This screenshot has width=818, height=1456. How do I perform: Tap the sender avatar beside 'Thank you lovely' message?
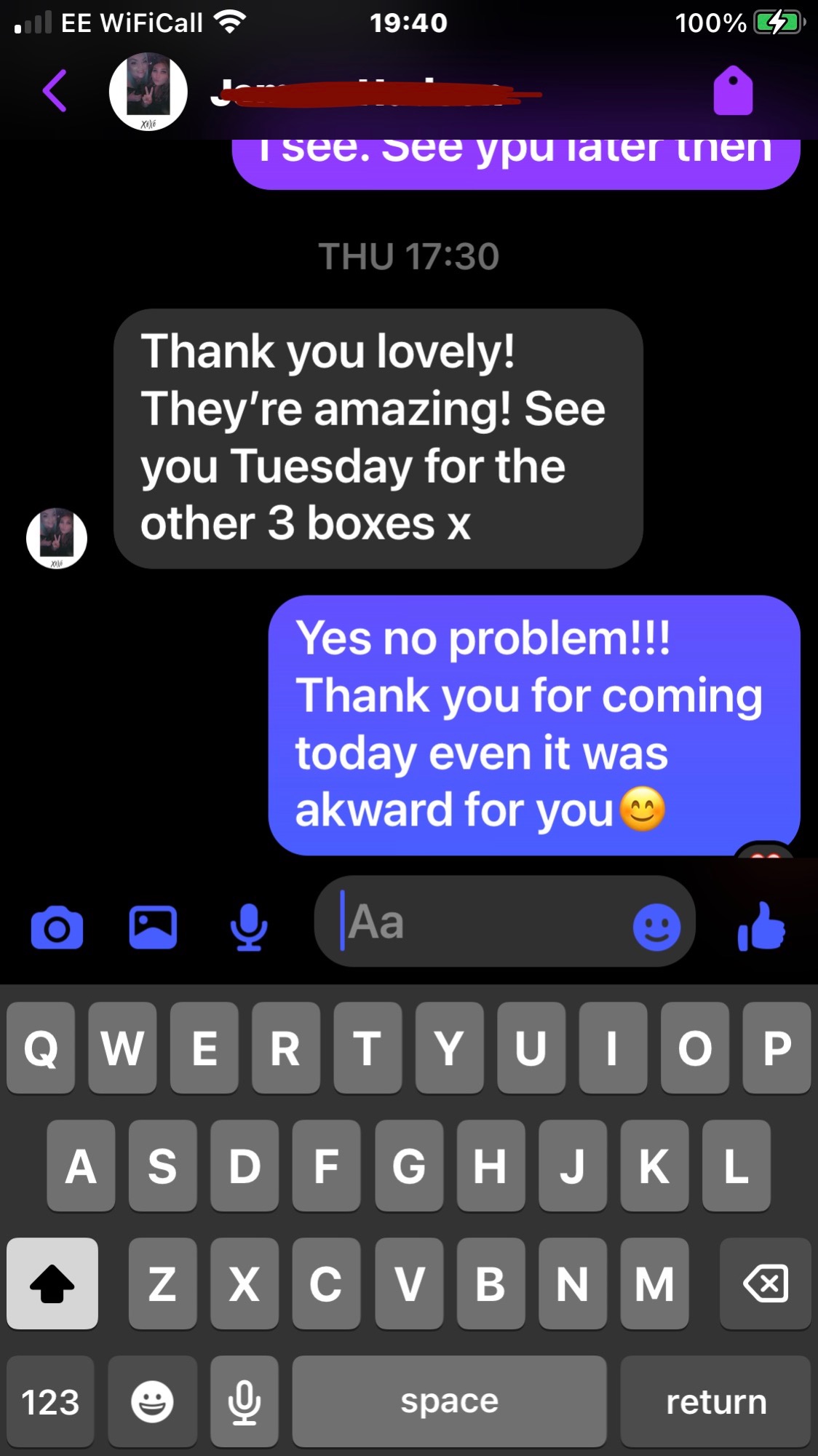pos(57,539)
